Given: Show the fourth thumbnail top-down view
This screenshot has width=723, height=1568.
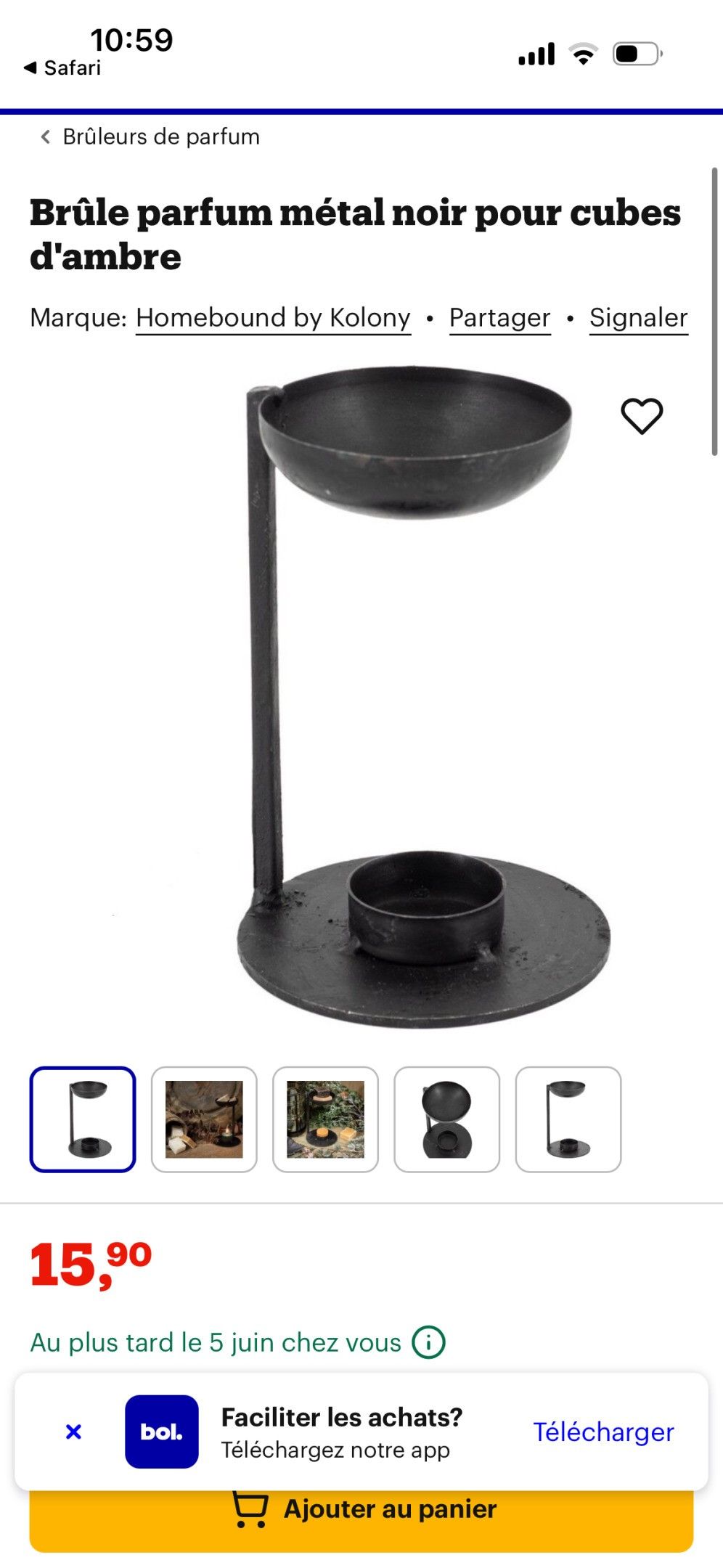Looking at the screenshot, I should tap(446, 1119).
